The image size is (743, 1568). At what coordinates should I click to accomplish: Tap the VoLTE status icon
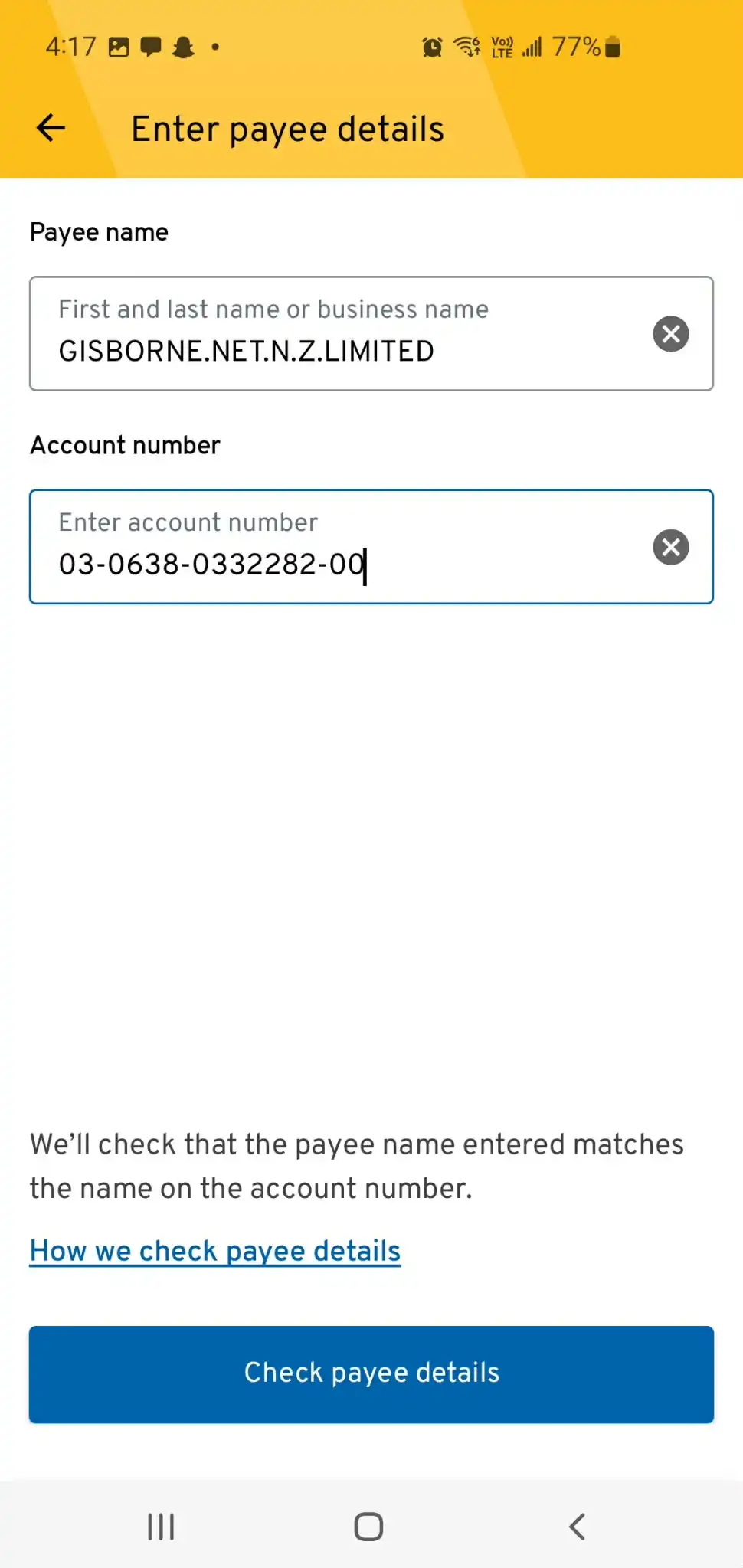click(502, 46)
